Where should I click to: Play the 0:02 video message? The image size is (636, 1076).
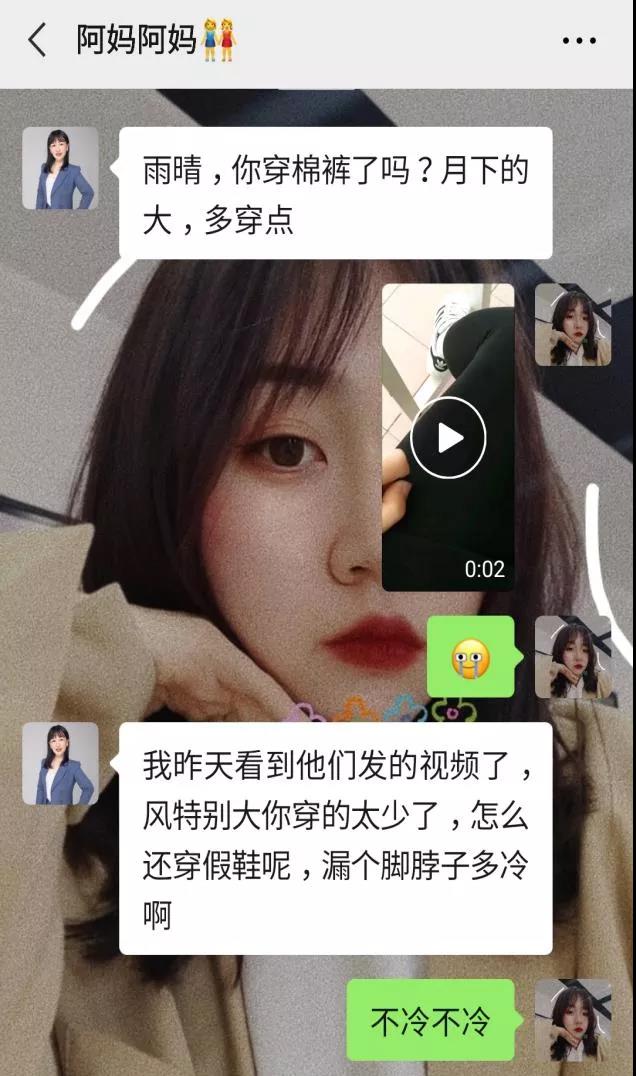click(448, 437)
